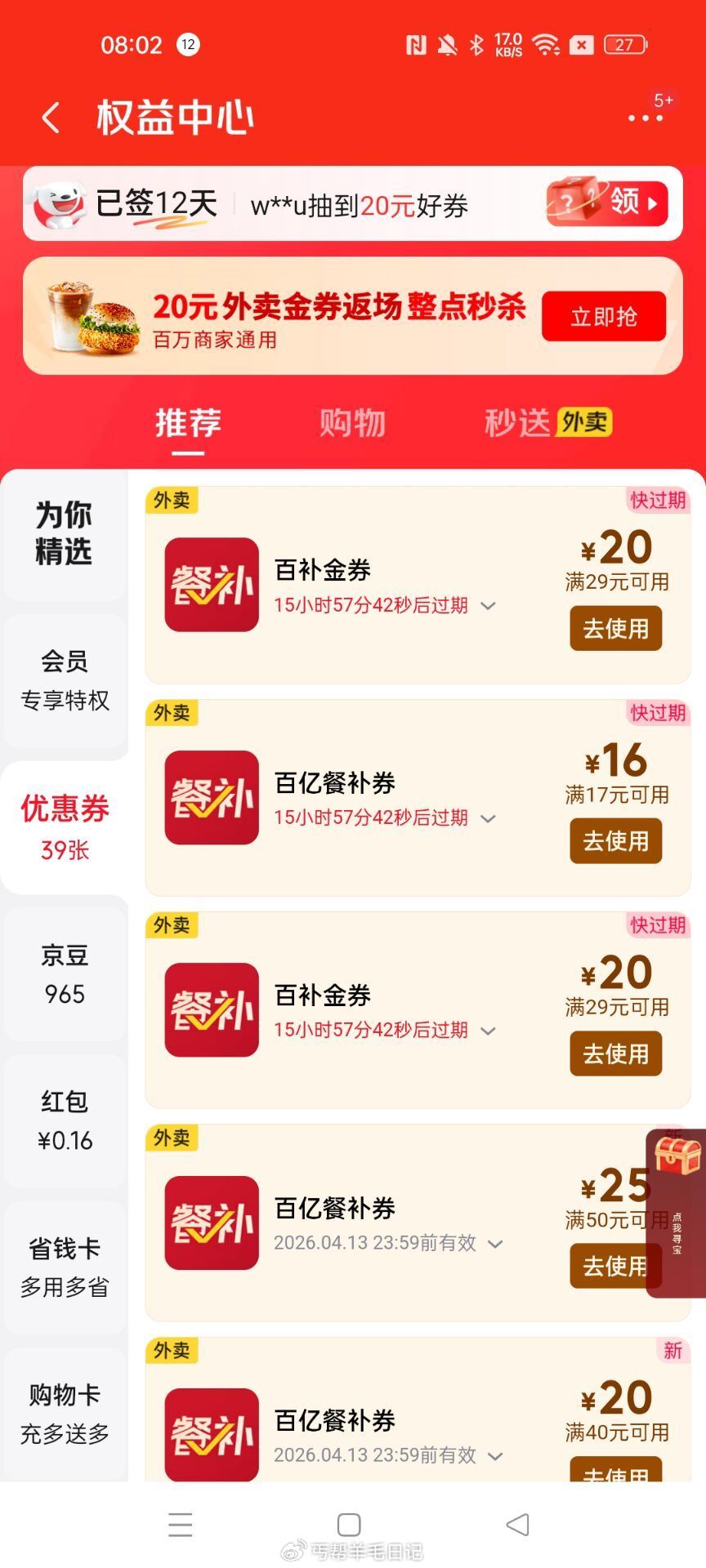
Task: Switch to the 购物 tab
Action: click(x=353, y=424)
